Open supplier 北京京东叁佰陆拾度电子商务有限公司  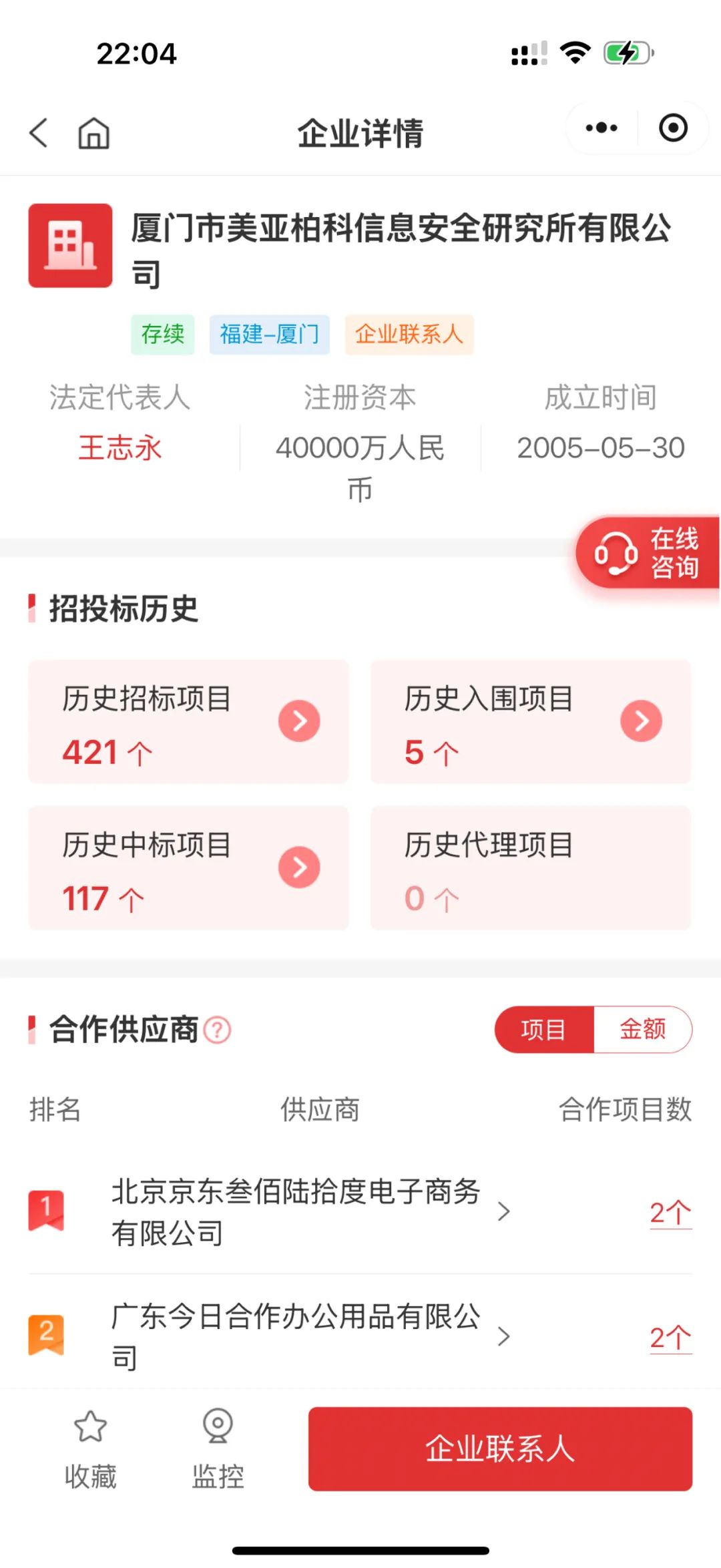click(297, 1211)
